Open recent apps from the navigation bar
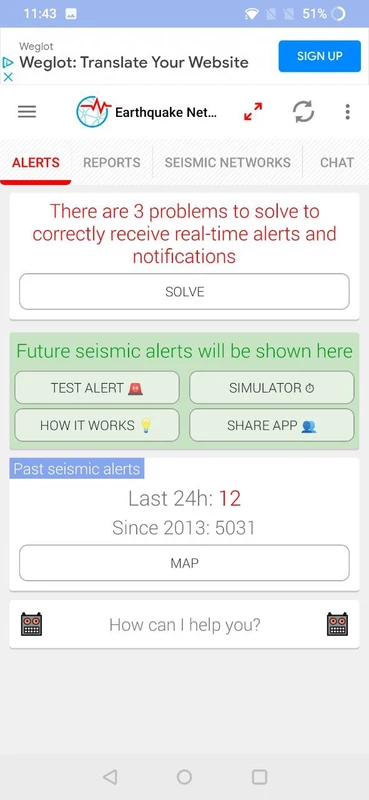Image resolution: width=369 pixels, height=800 pixels. tap(259, 777)
